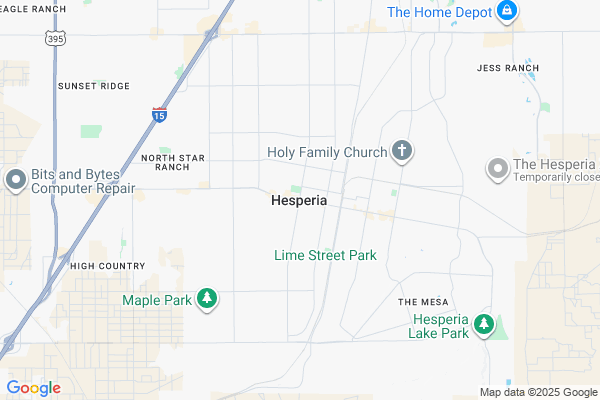The width and height of the screenshot is (600, 400).
Task: Open the Maple Park marker
Action: pos(207,299)
